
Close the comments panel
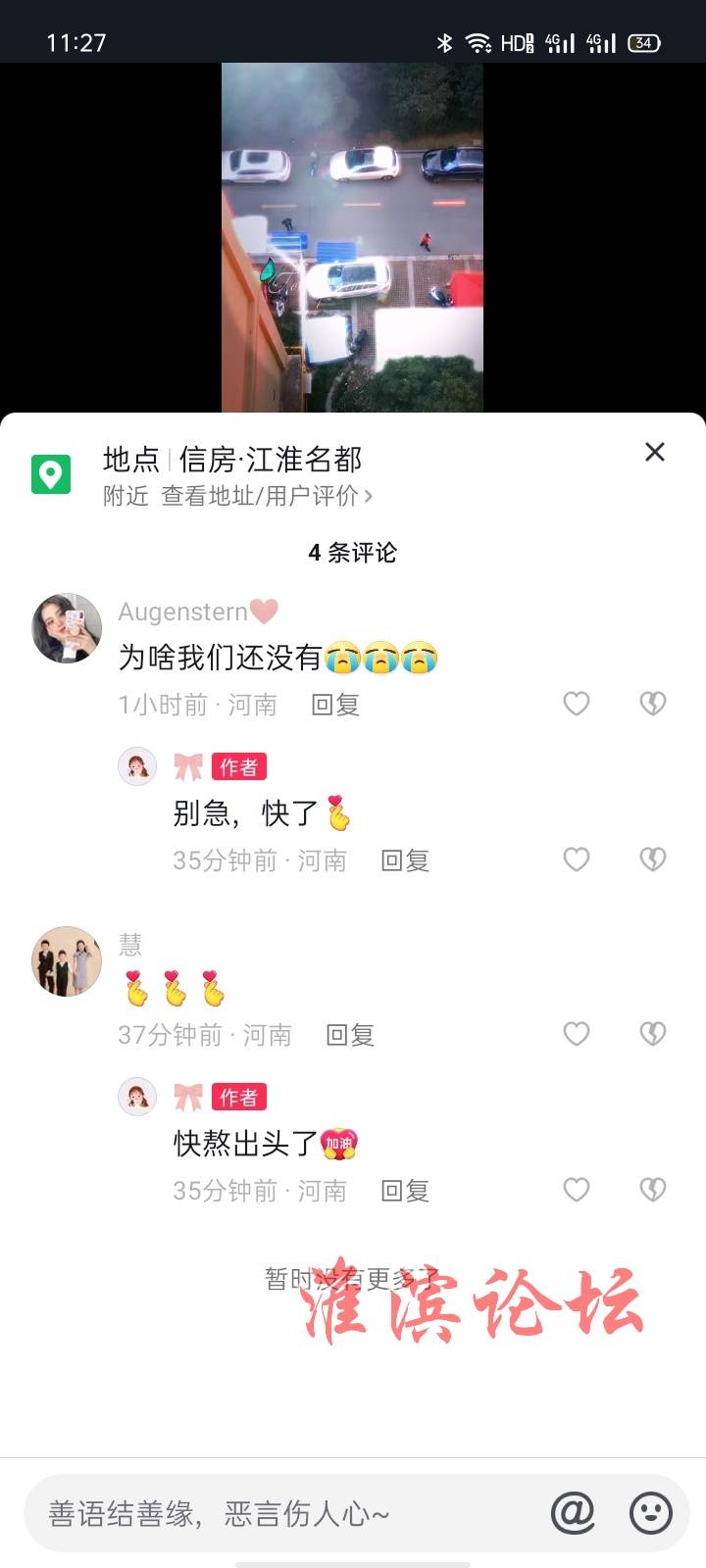pos(655,452)
